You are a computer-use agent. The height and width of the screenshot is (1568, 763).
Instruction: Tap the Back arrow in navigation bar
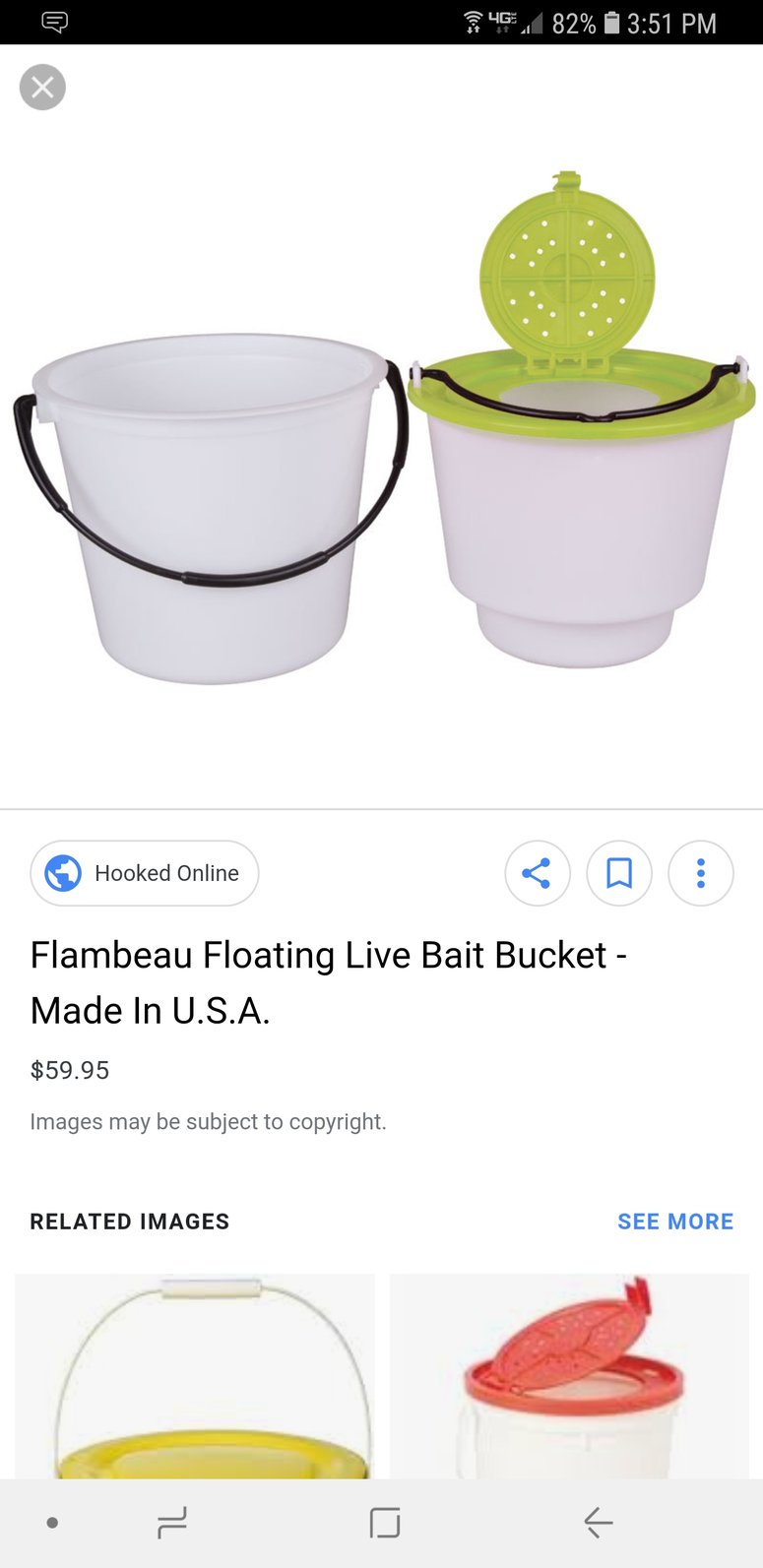click(598, 1521)
